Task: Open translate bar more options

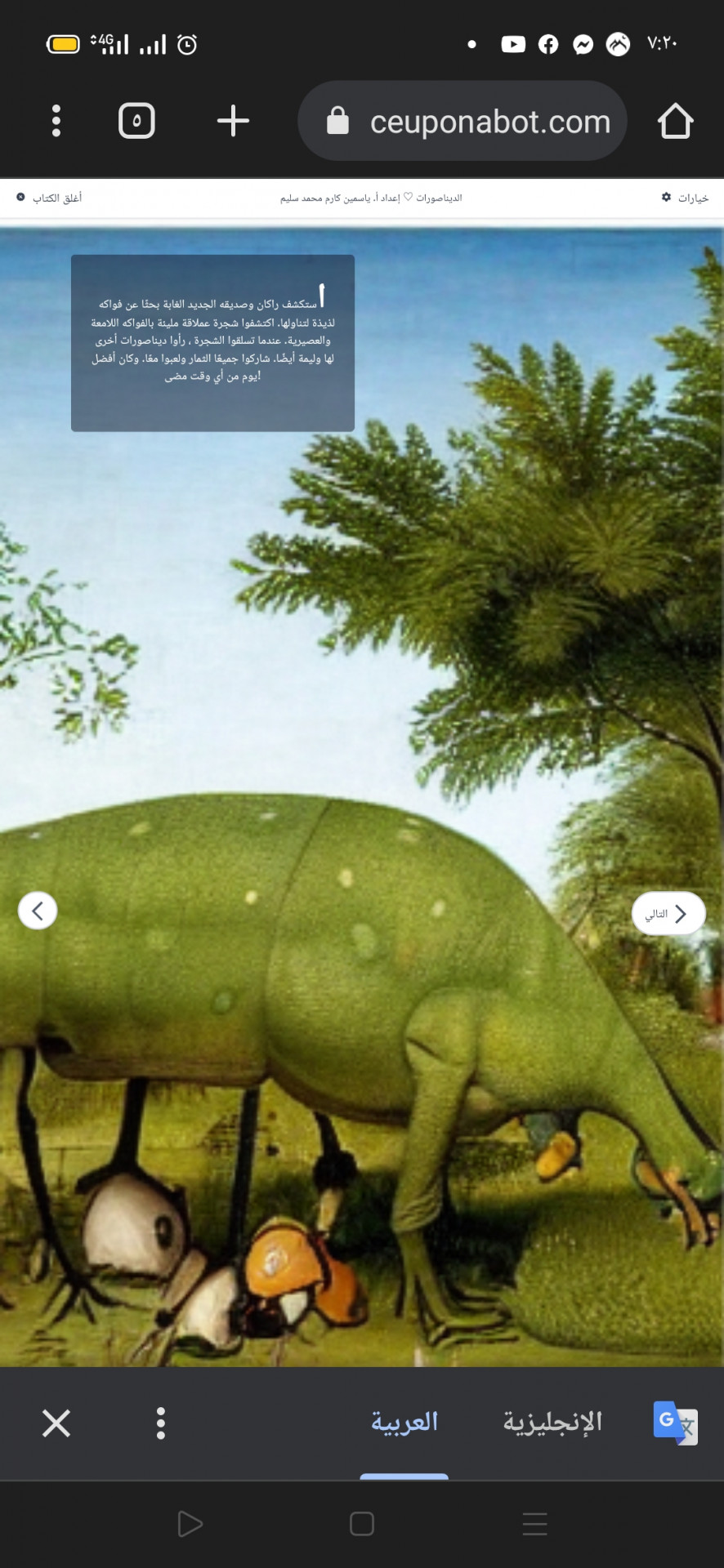Action: (161, 1423)
